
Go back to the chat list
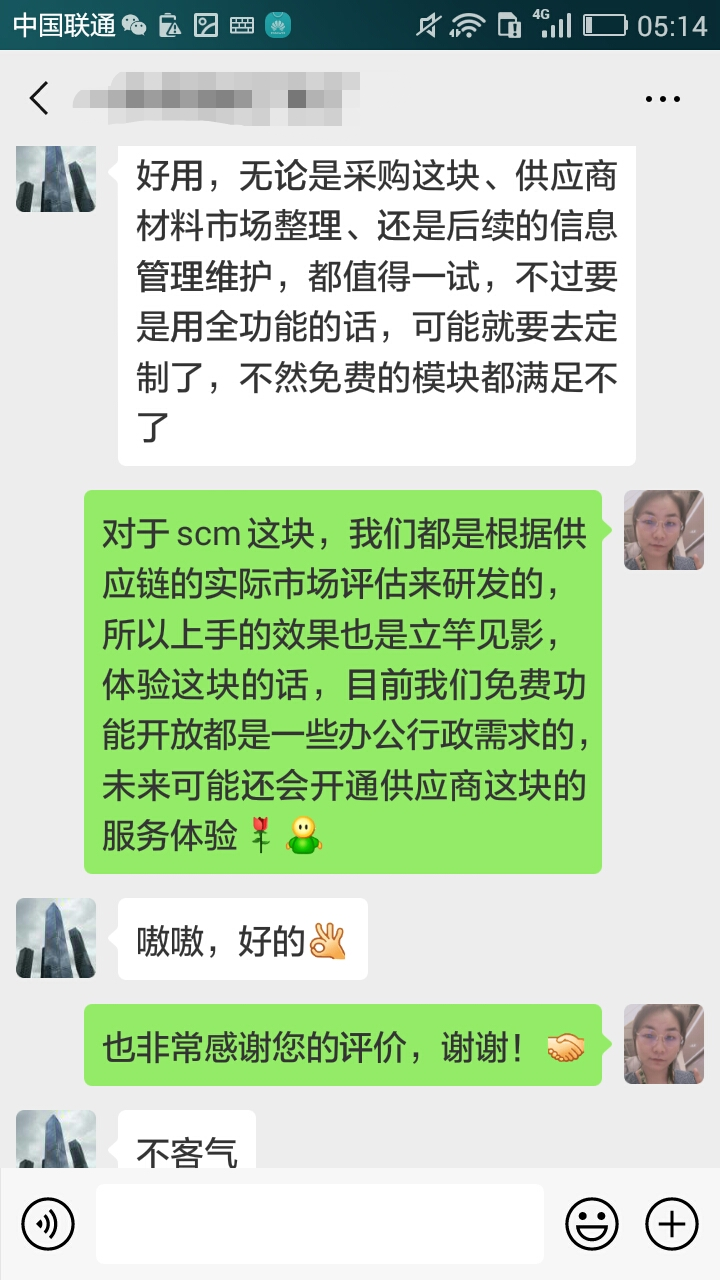pos(40,99)
